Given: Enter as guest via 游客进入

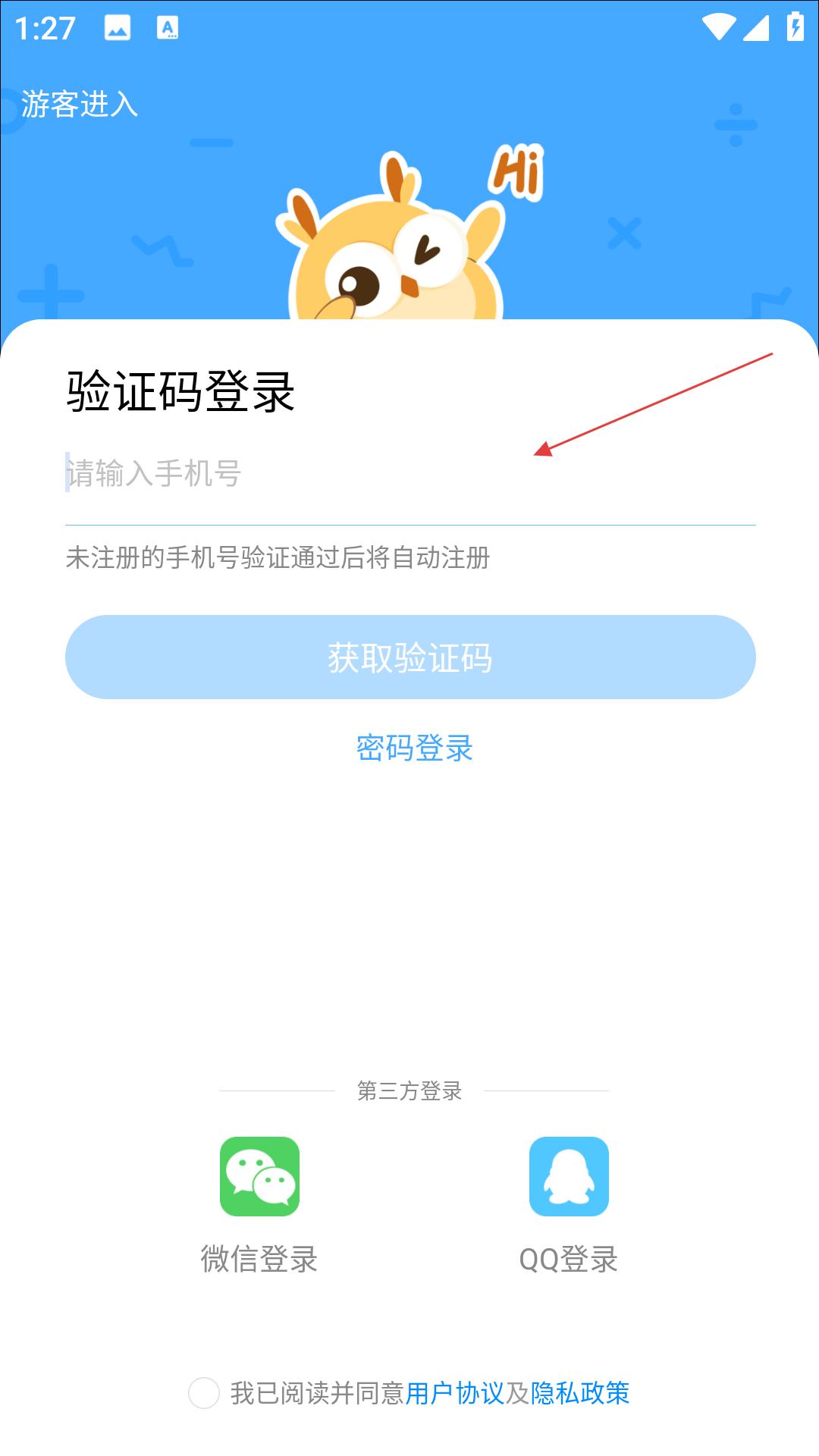Looking at the screenshot, I should (80, 105).
